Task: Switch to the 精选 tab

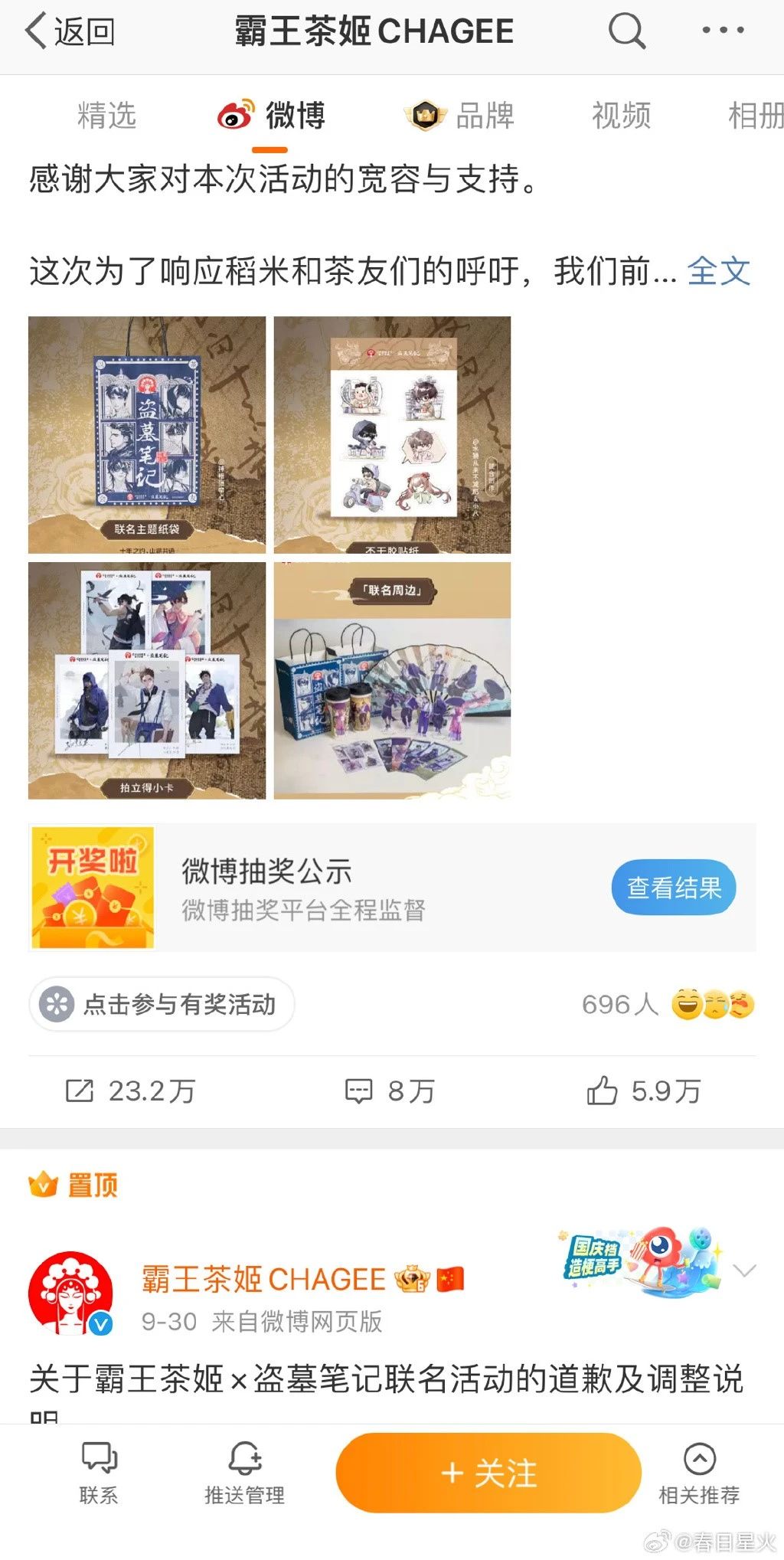Action: pos(106,116)
